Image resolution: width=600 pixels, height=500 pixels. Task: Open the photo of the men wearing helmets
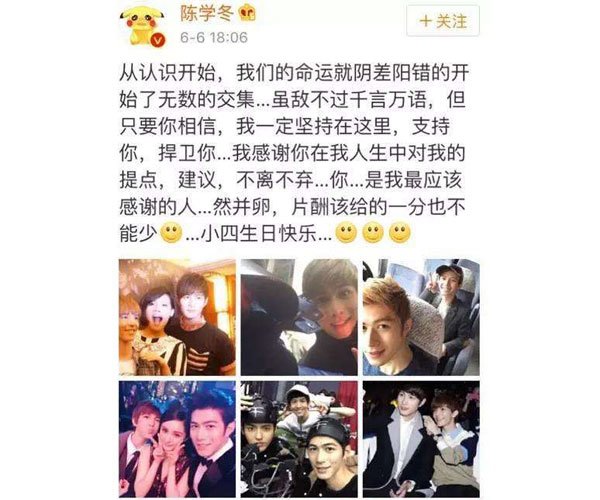point(299,437)
